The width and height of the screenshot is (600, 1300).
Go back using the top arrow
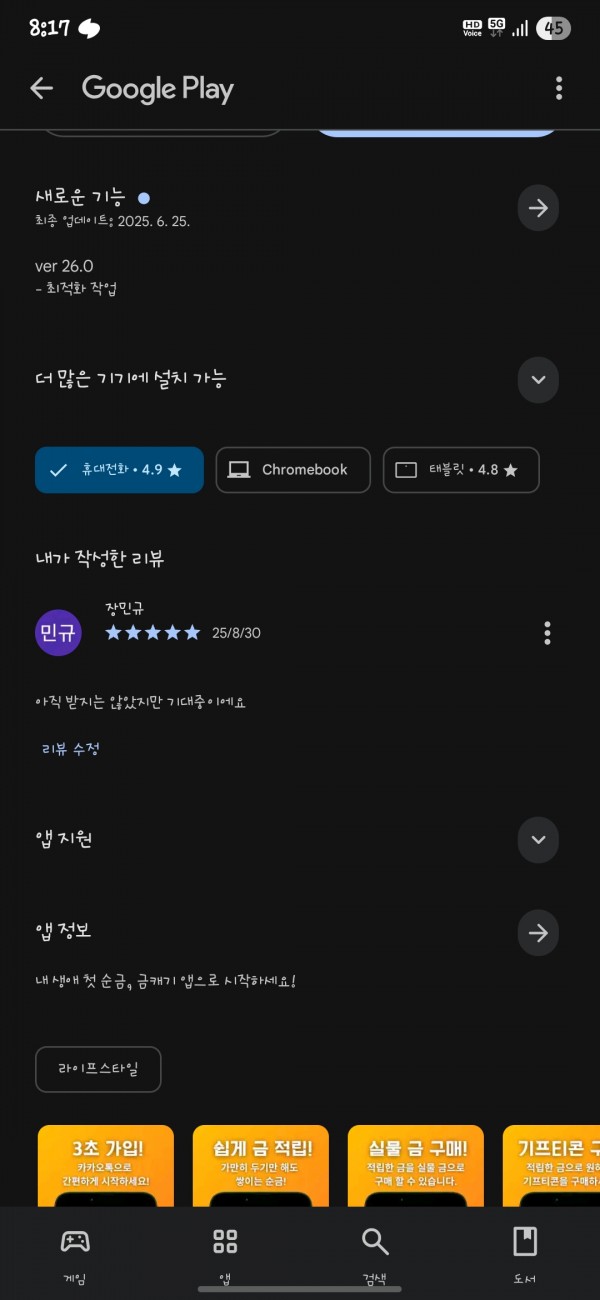tap(41, 88)
